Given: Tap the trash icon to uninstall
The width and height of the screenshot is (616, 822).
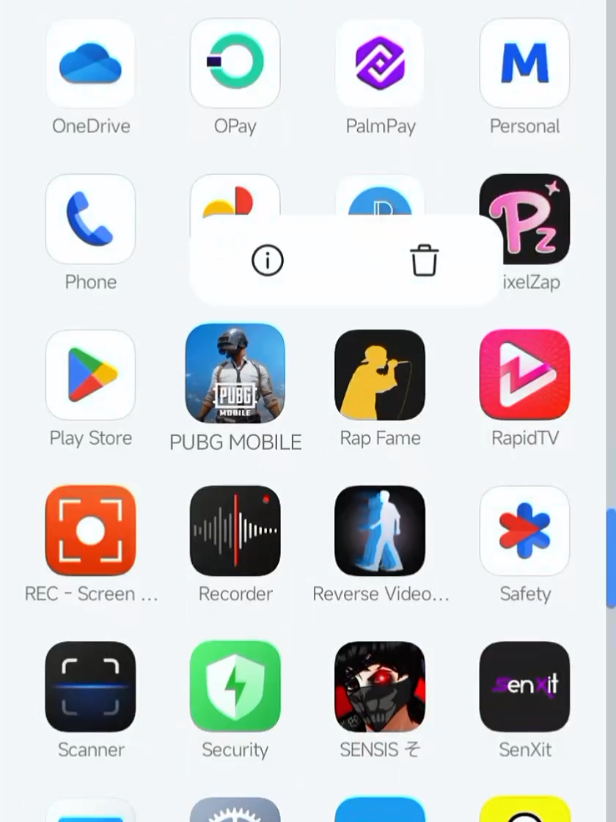Looking at the screenshot, I should 424,261.
